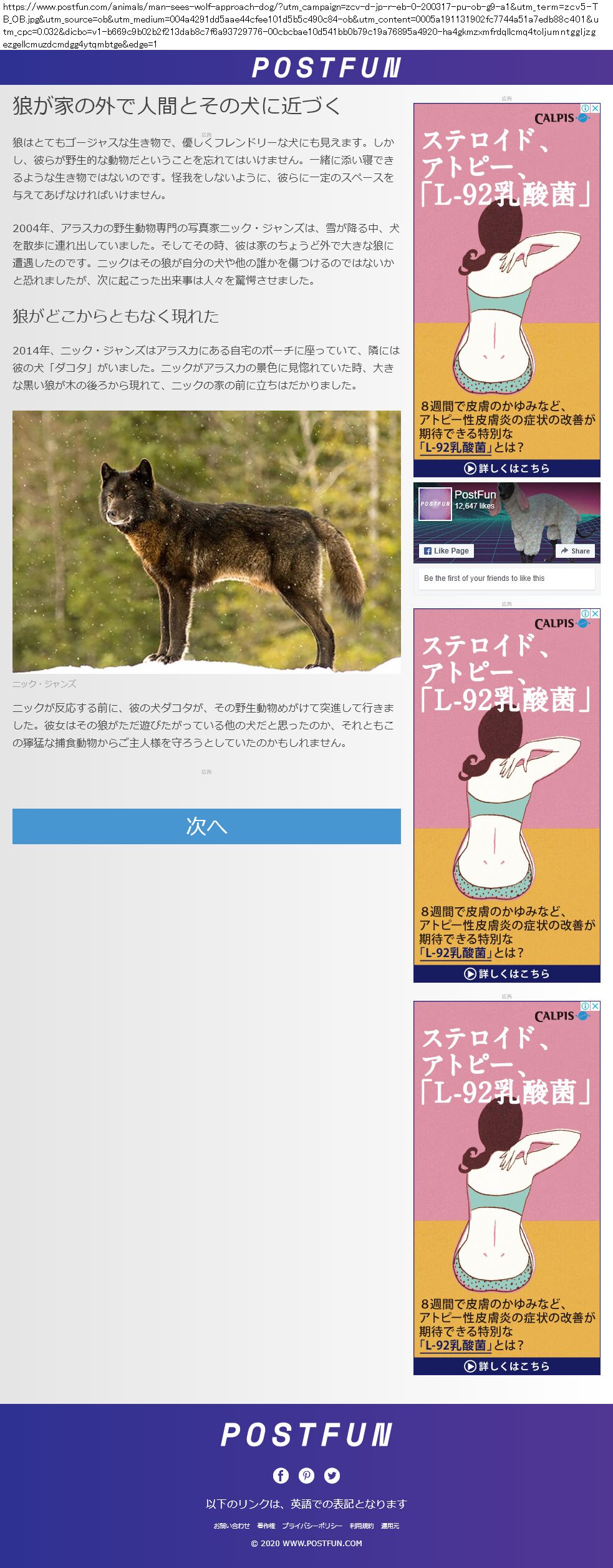
Task: Close the first Calpis ad in the sidebar
Action: pyautogui.click(x=596, y=108)
